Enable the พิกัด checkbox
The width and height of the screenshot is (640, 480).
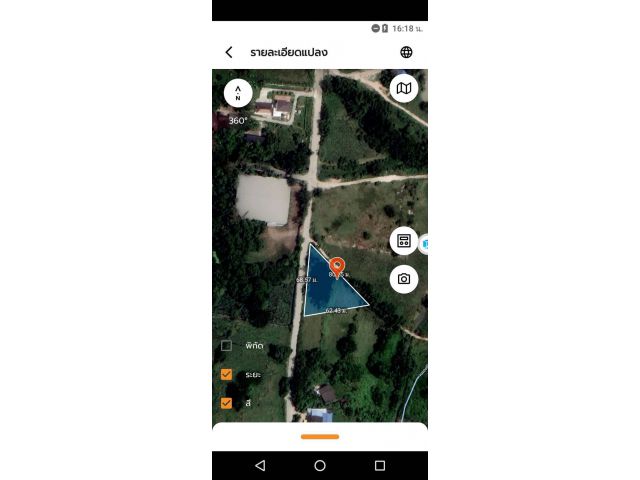pyautogui.click(x=227, y=345)
